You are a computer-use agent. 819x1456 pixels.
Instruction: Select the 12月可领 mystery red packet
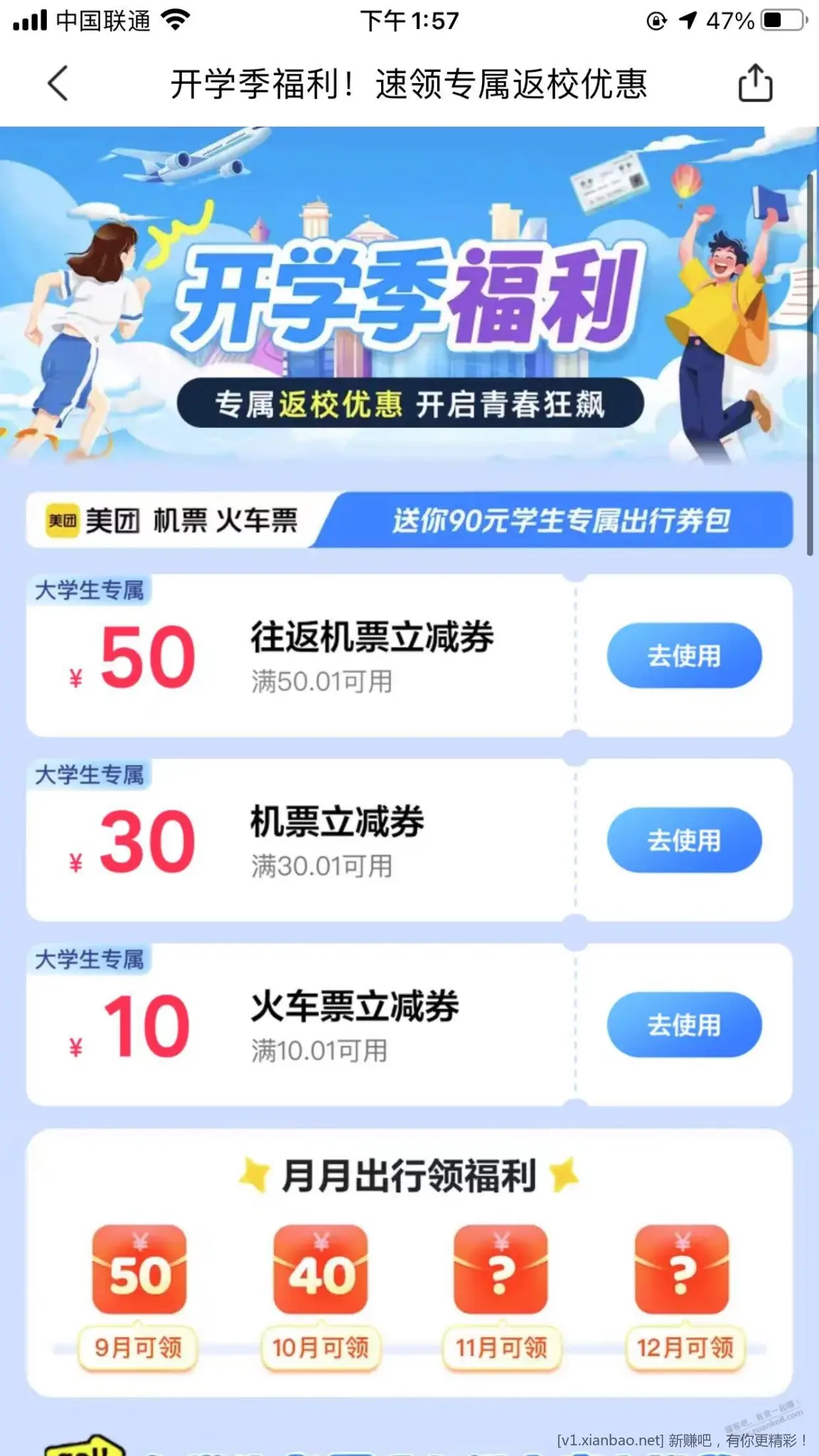(682, 1270)
